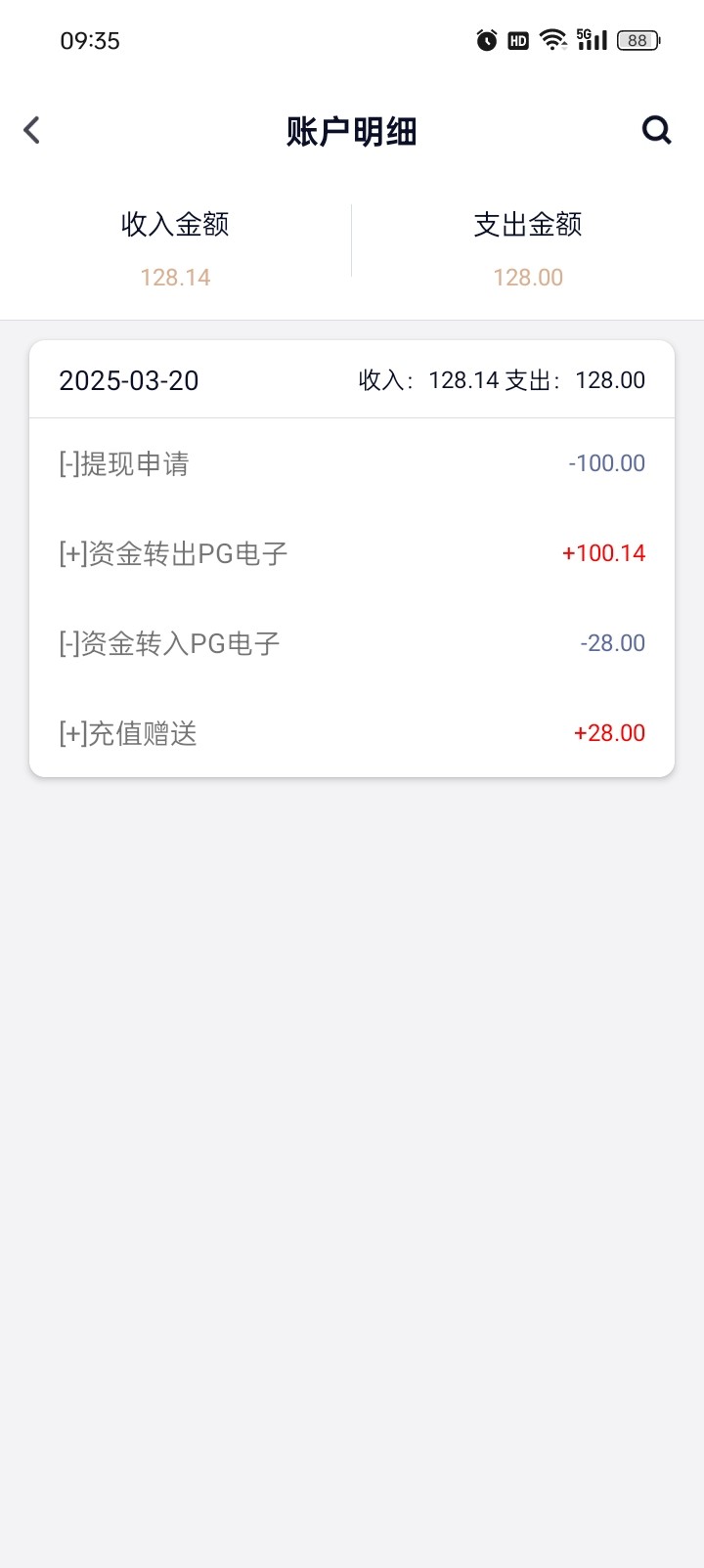Go back from account details
Image resolution: width=704 pixels, height=1568 pixels.
32,130
